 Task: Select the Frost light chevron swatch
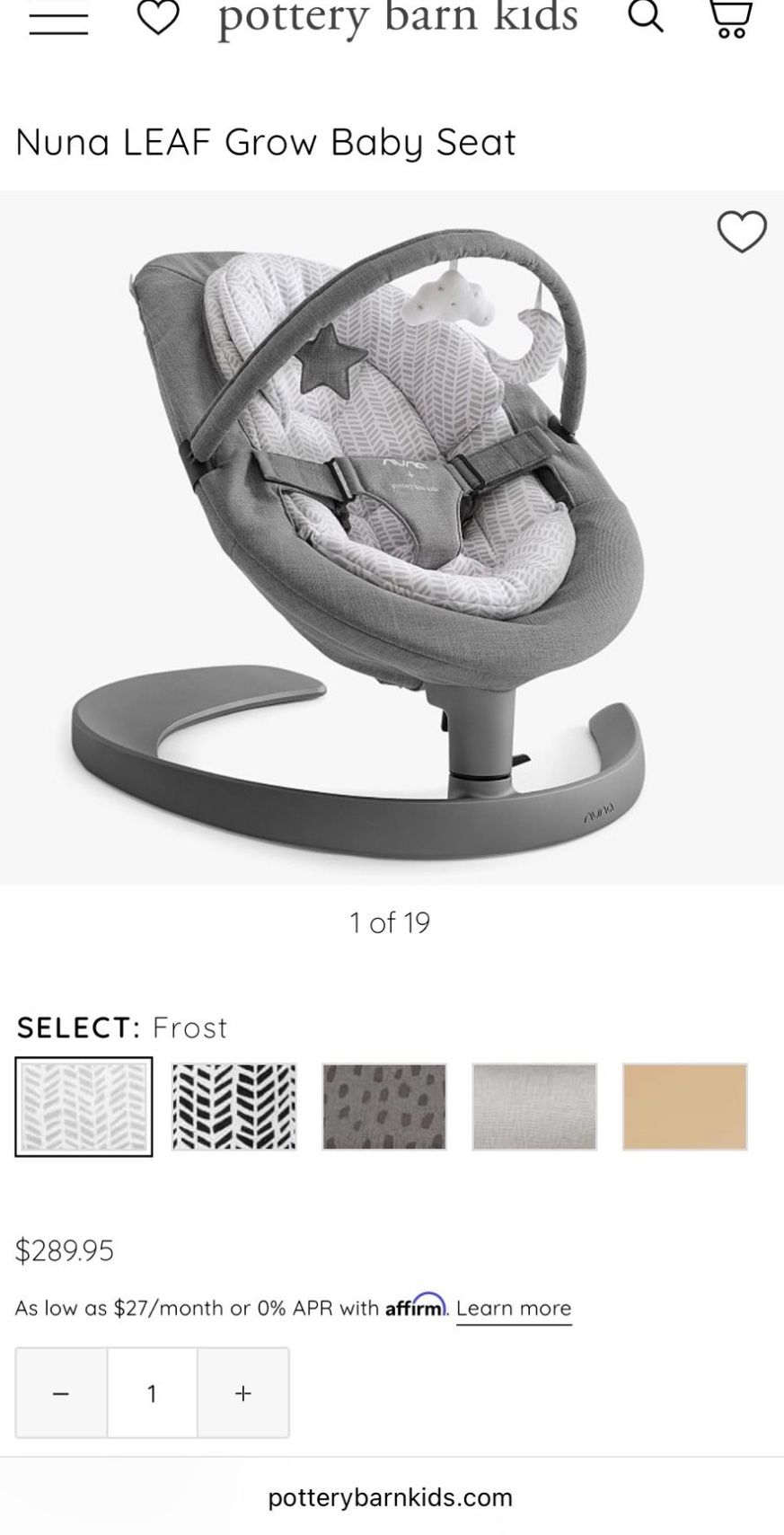84,1107
